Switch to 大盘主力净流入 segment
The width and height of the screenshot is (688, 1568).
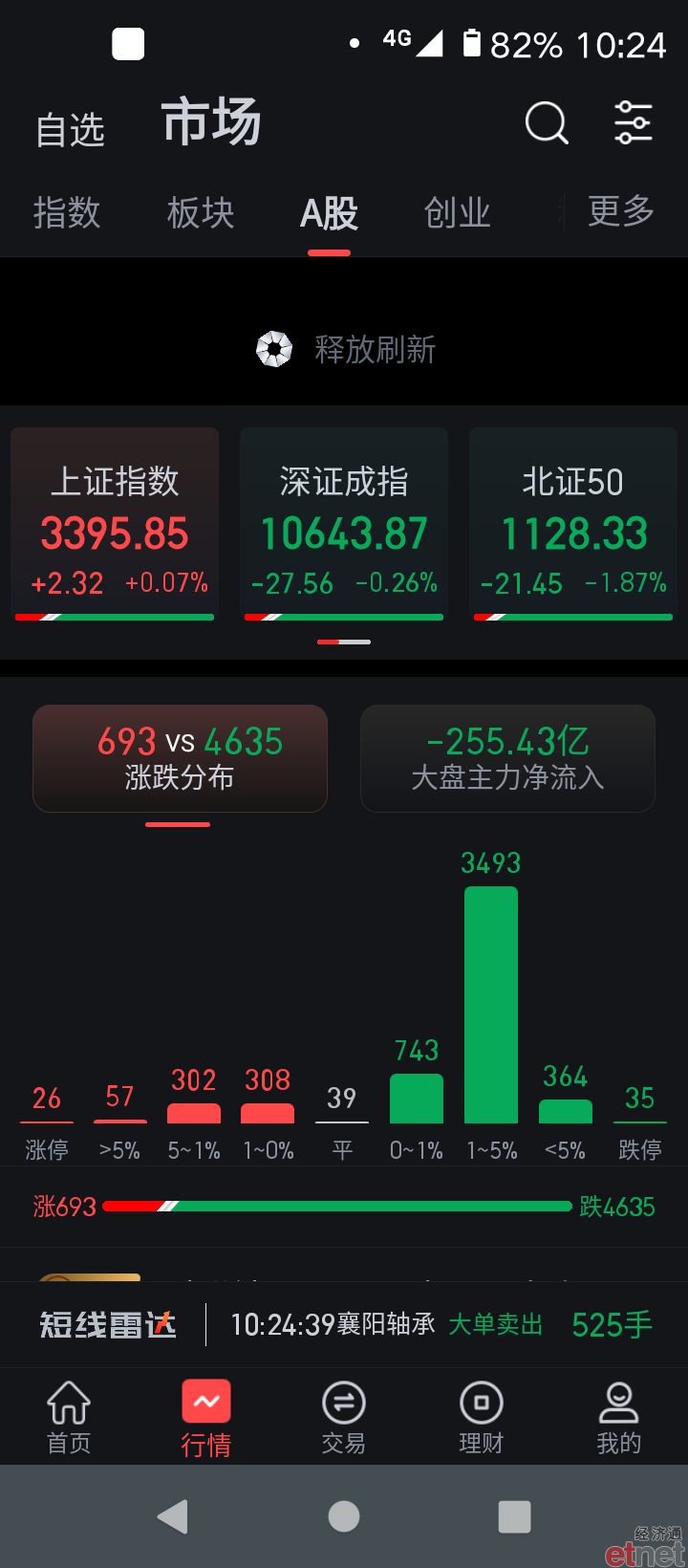click(x=507, y=758)
